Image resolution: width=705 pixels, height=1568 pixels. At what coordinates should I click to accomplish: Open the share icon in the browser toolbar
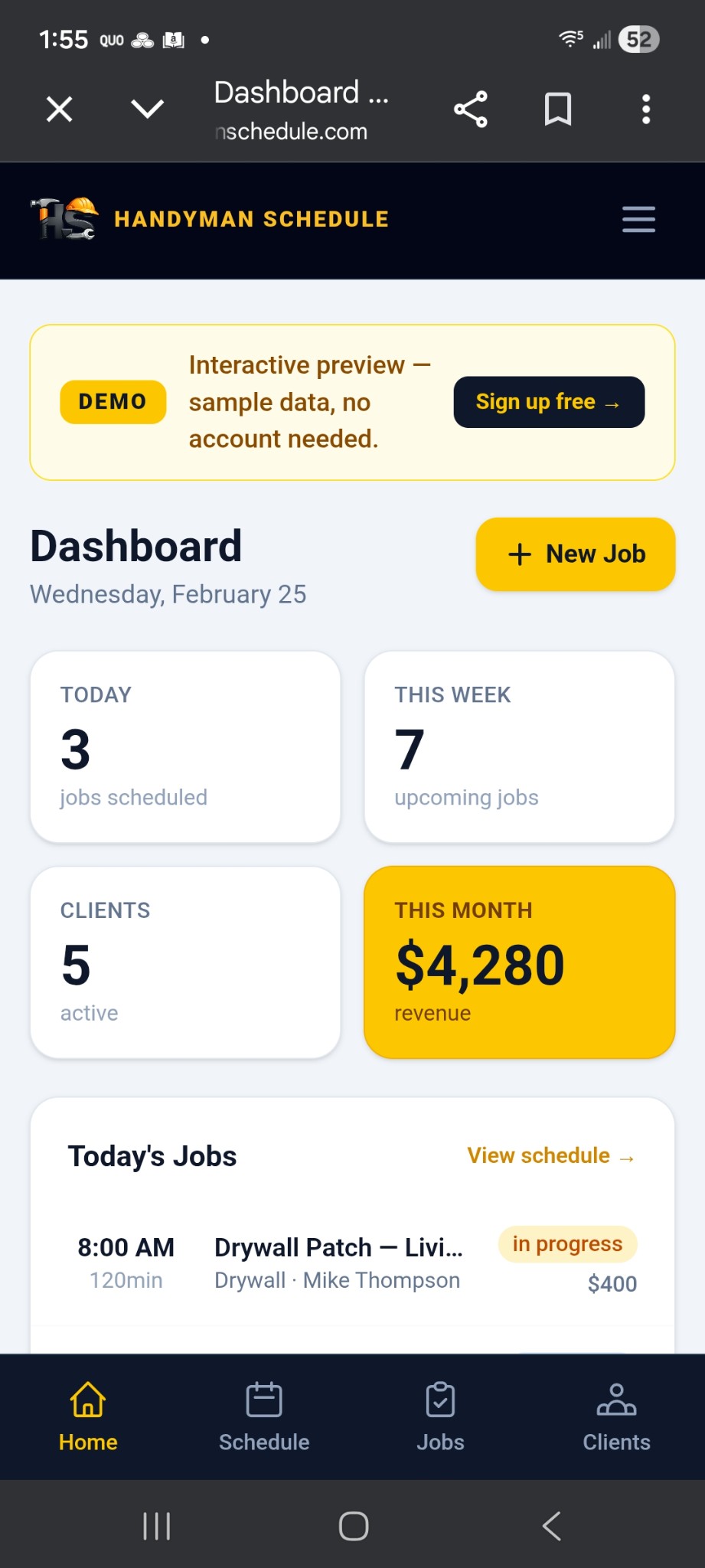pyautogui.click(x=469, y=108)
